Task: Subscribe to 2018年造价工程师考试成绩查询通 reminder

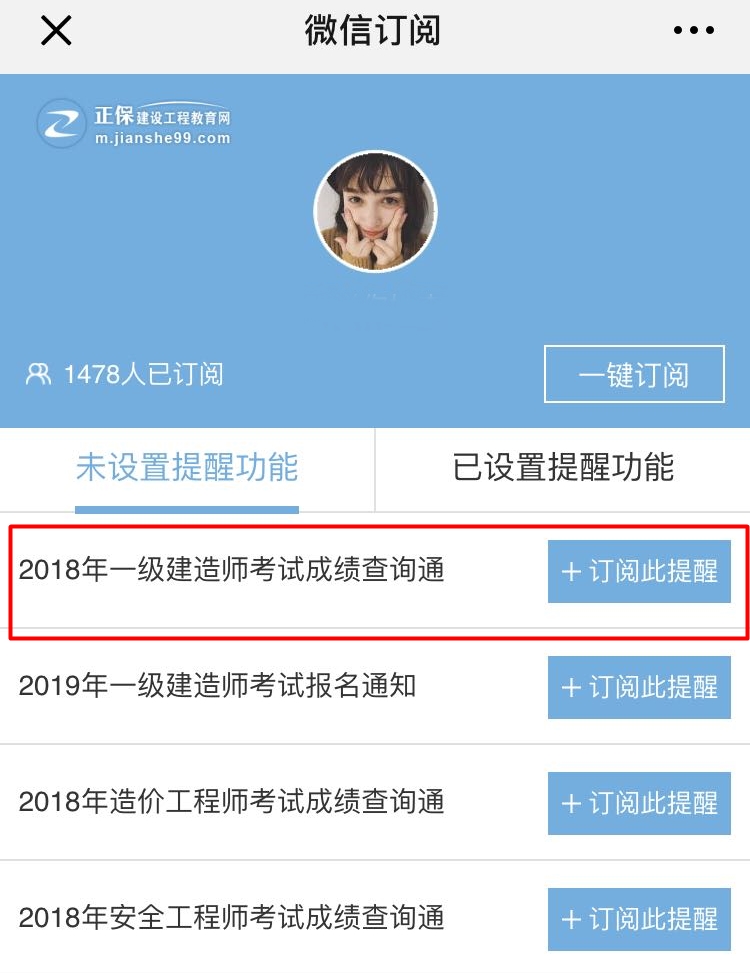Action: [x=639, y=804]
